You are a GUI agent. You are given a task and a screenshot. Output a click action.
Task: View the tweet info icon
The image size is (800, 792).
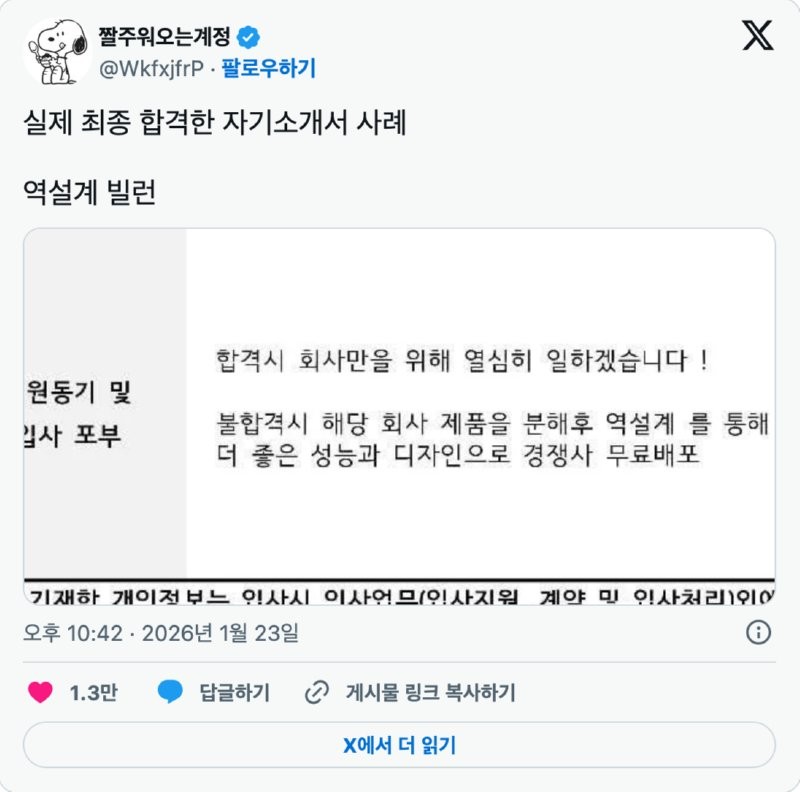point(758,632)
